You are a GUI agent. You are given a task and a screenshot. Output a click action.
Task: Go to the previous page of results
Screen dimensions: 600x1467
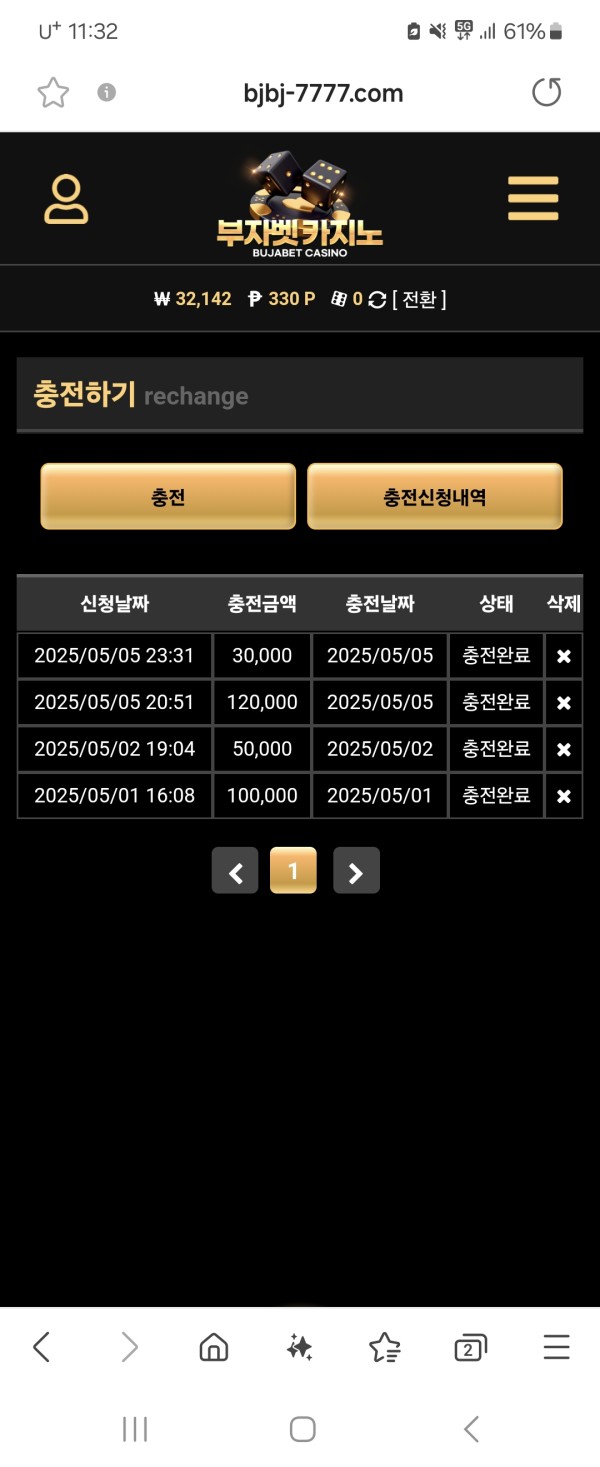click(x=235, y=871)
